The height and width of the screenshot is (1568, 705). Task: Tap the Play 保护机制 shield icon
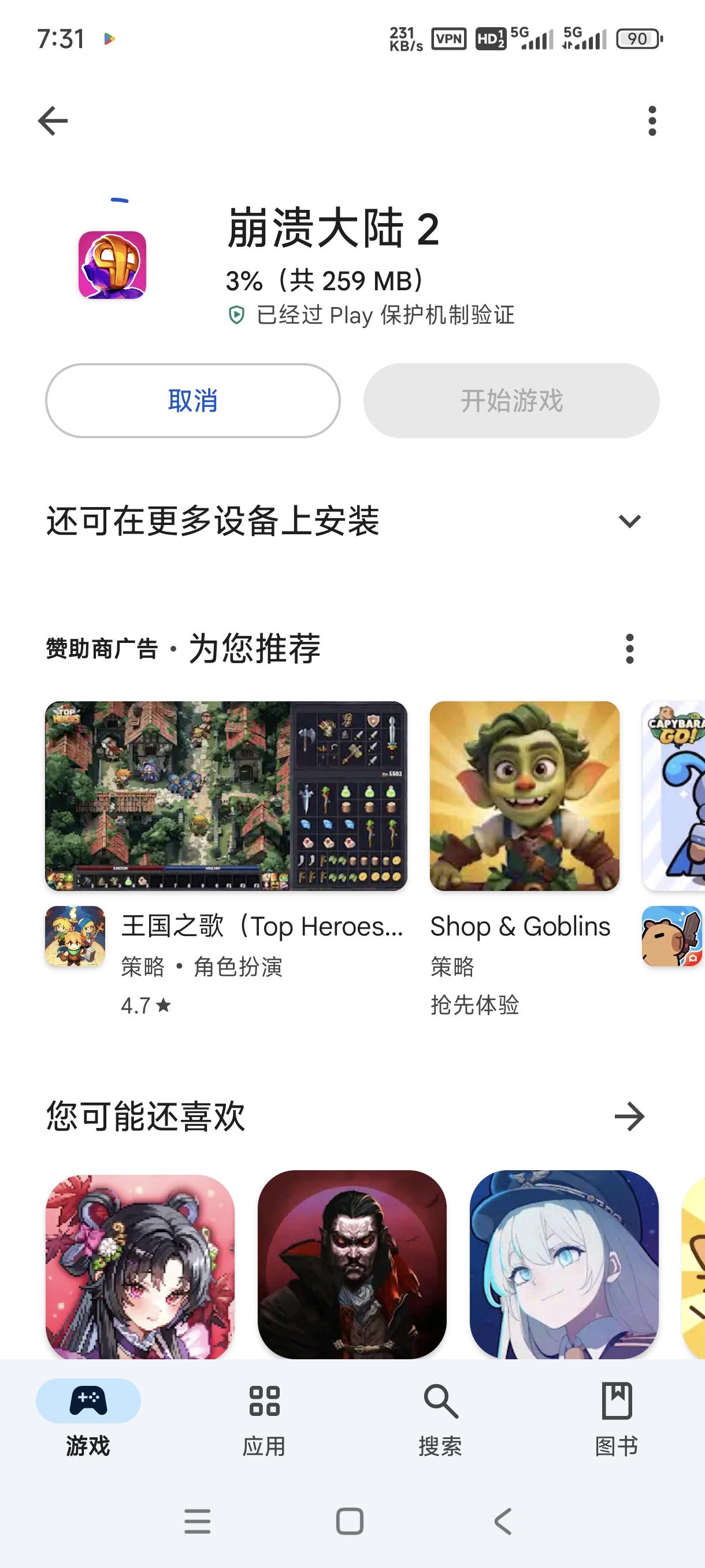tap(238, 315)
